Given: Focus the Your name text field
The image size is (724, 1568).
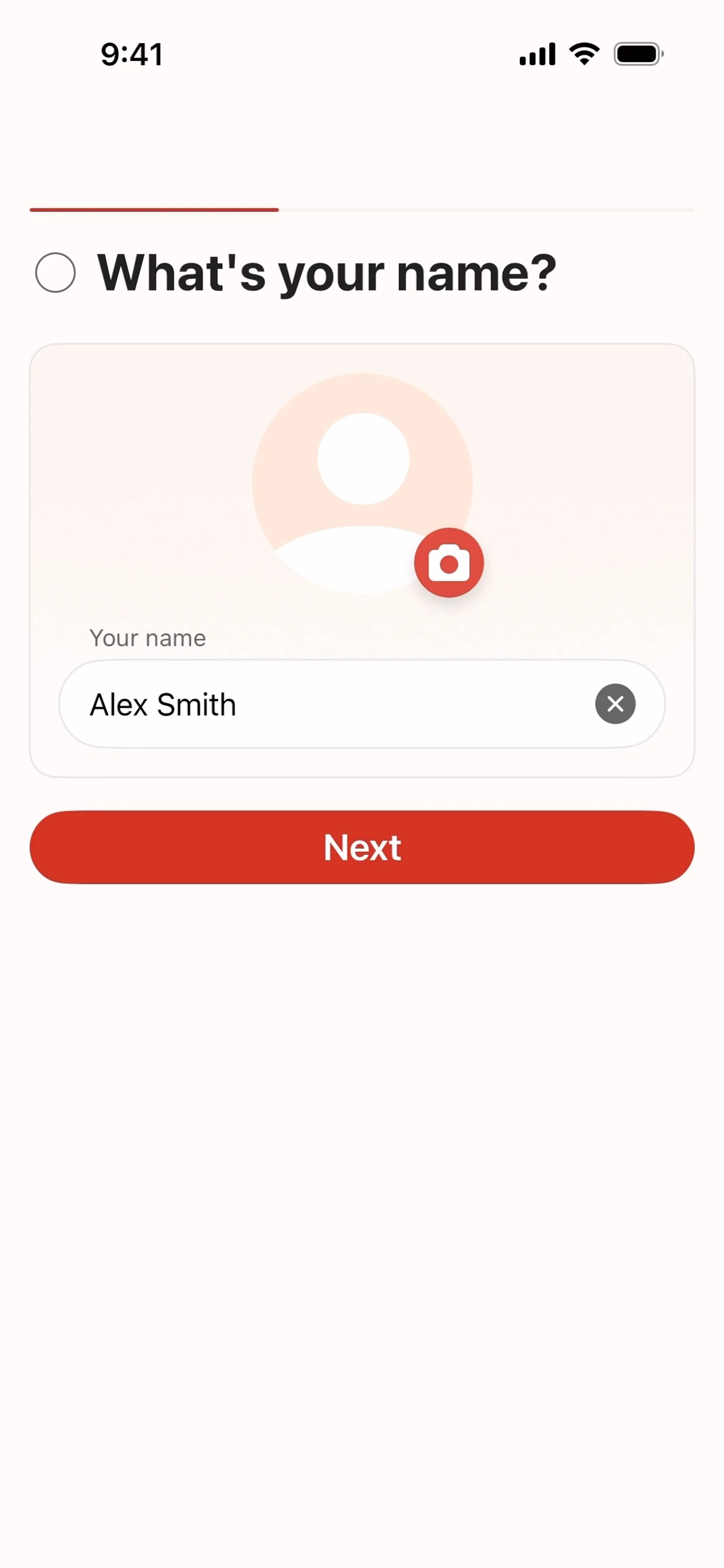Looking at the screenshot, I should pos(329,704).
